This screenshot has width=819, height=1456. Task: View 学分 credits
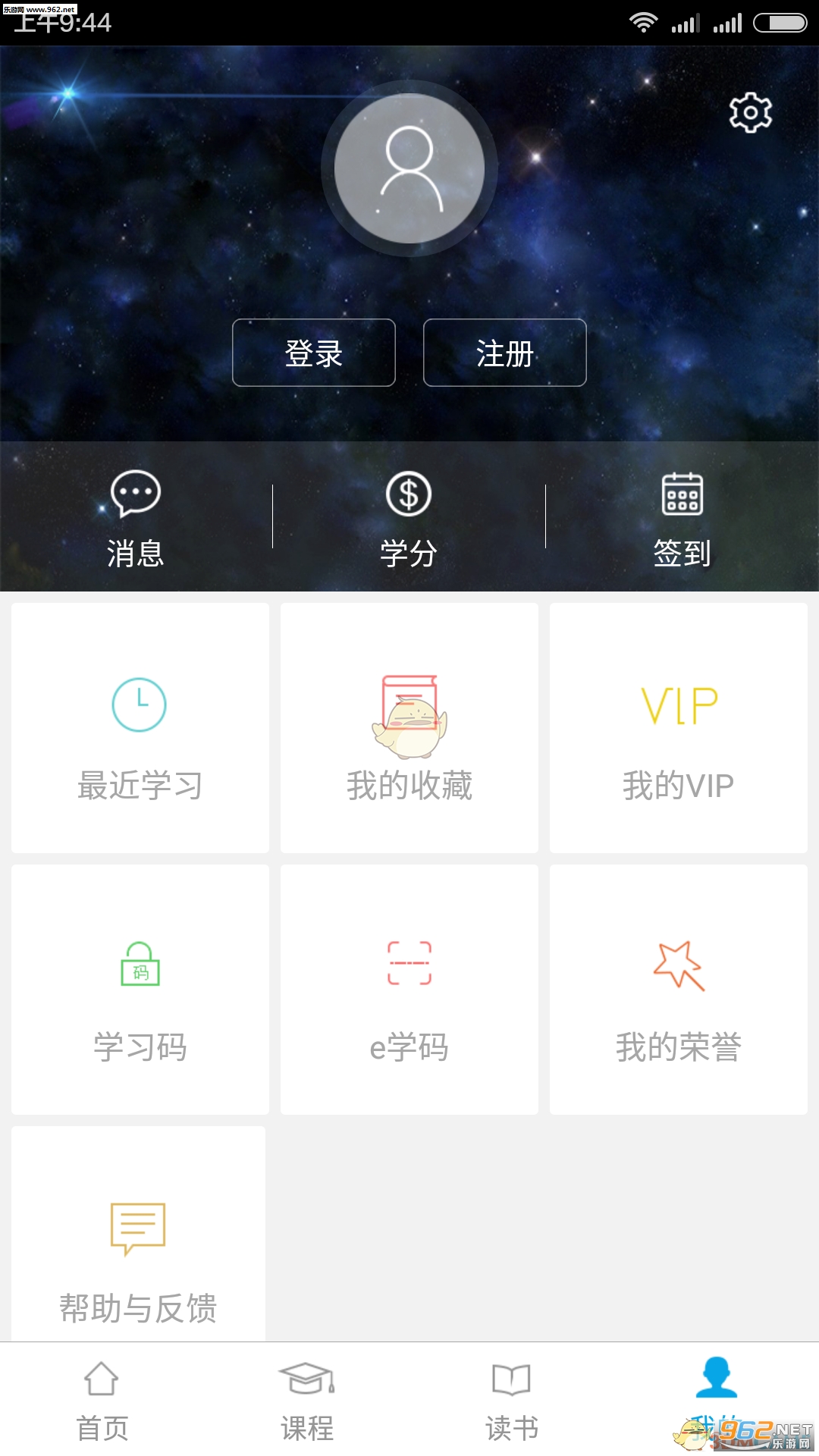(x=409, y=518)
